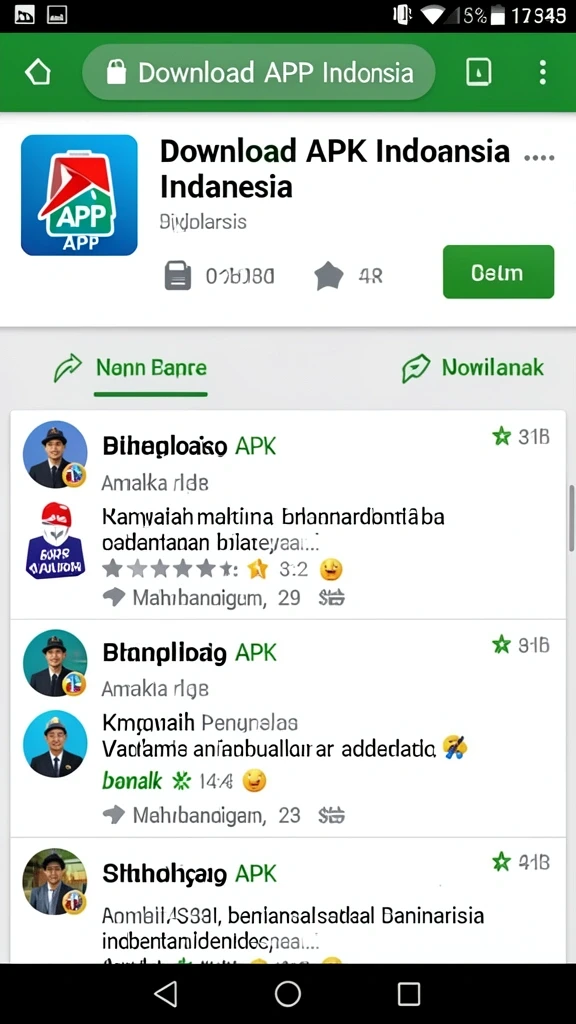576x1024 pixels.
Task: Switch to the Nenn Banre tab
Action: (131, 368)
